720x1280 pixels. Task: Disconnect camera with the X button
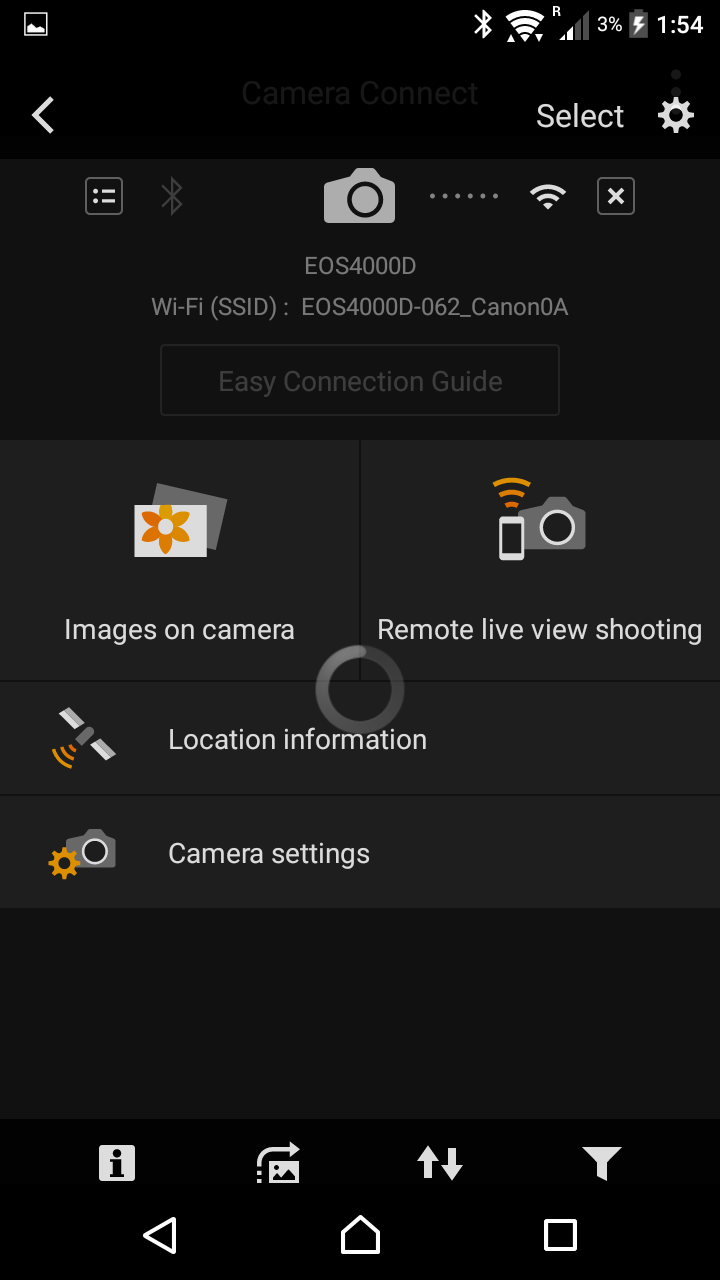point(616,196)
